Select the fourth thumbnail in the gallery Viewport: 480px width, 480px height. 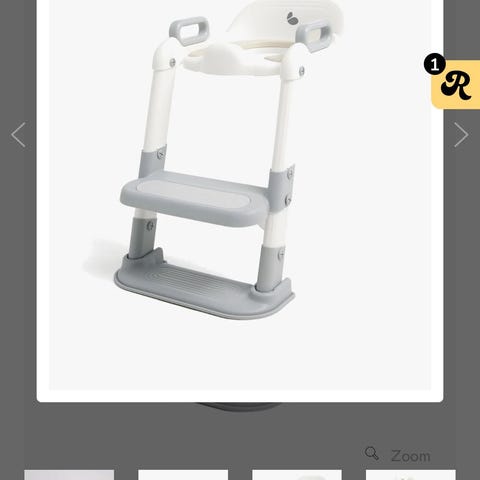(x=411, y=475)
